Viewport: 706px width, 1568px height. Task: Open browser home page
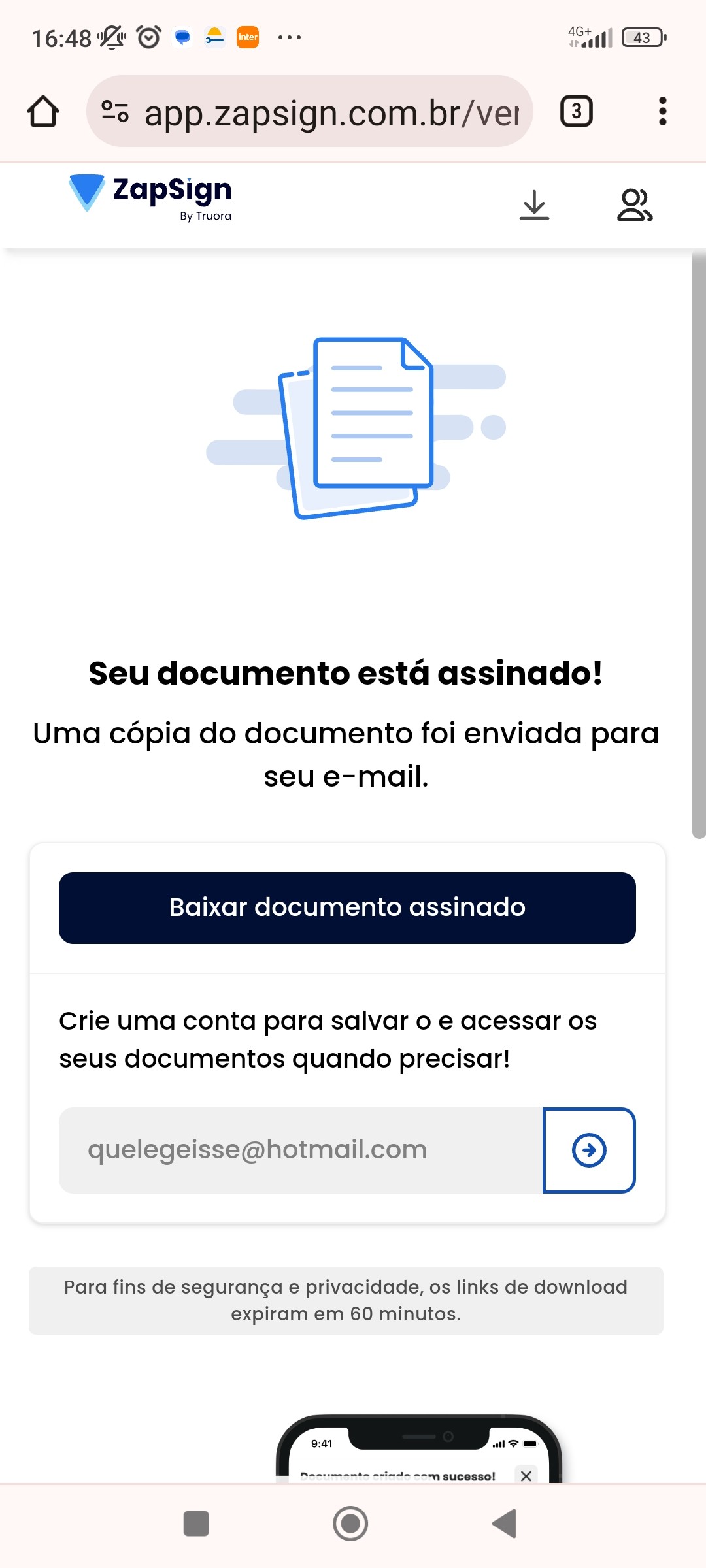click(43, 112)
